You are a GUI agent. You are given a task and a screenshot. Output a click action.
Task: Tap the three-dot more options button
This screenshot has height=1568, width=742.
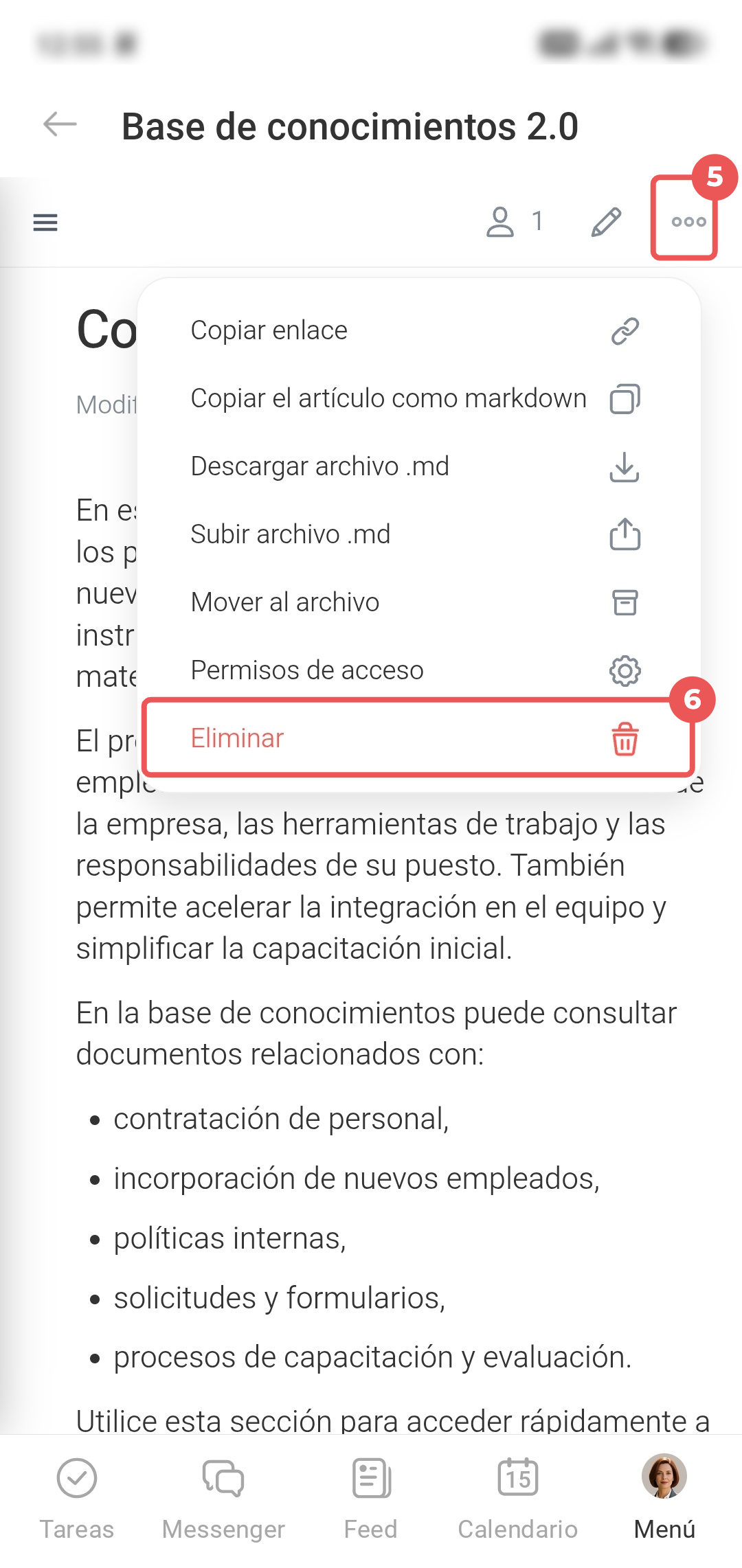pyautogui.click(x=688, y=222)
